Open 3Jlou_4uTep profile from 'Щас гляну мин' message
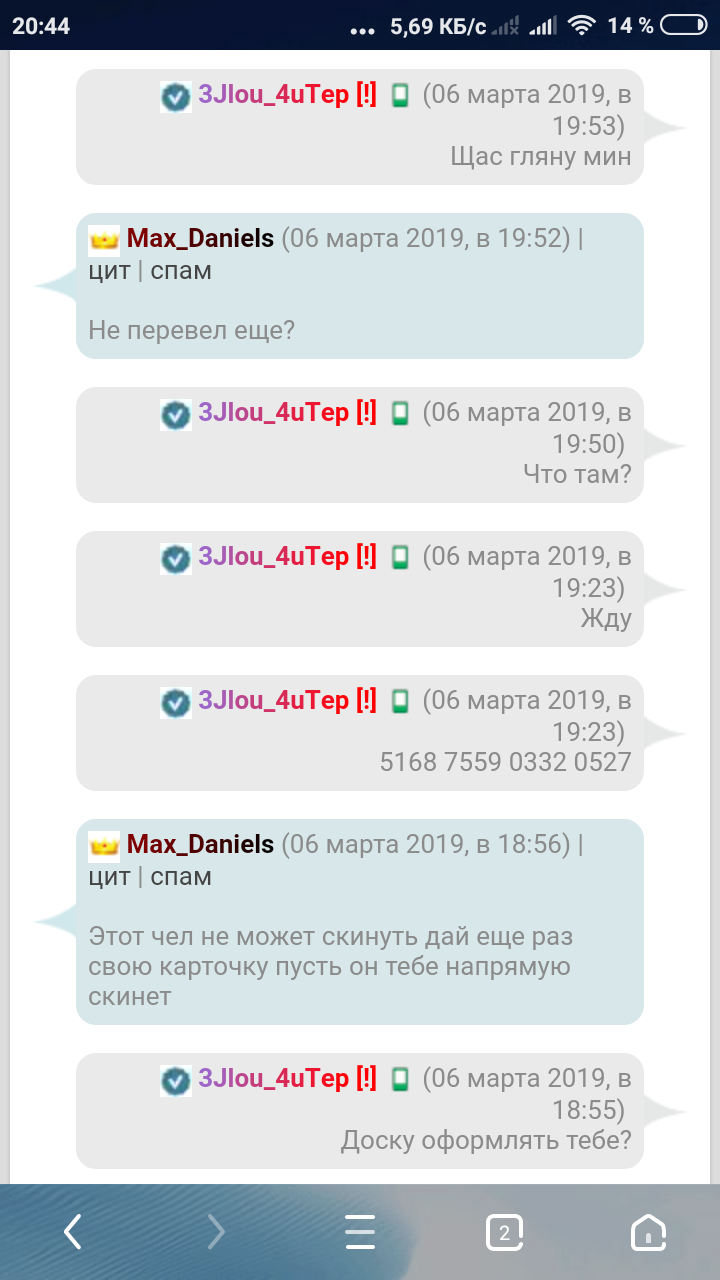The image size is (720, 1280). click(x=273, y=96)
